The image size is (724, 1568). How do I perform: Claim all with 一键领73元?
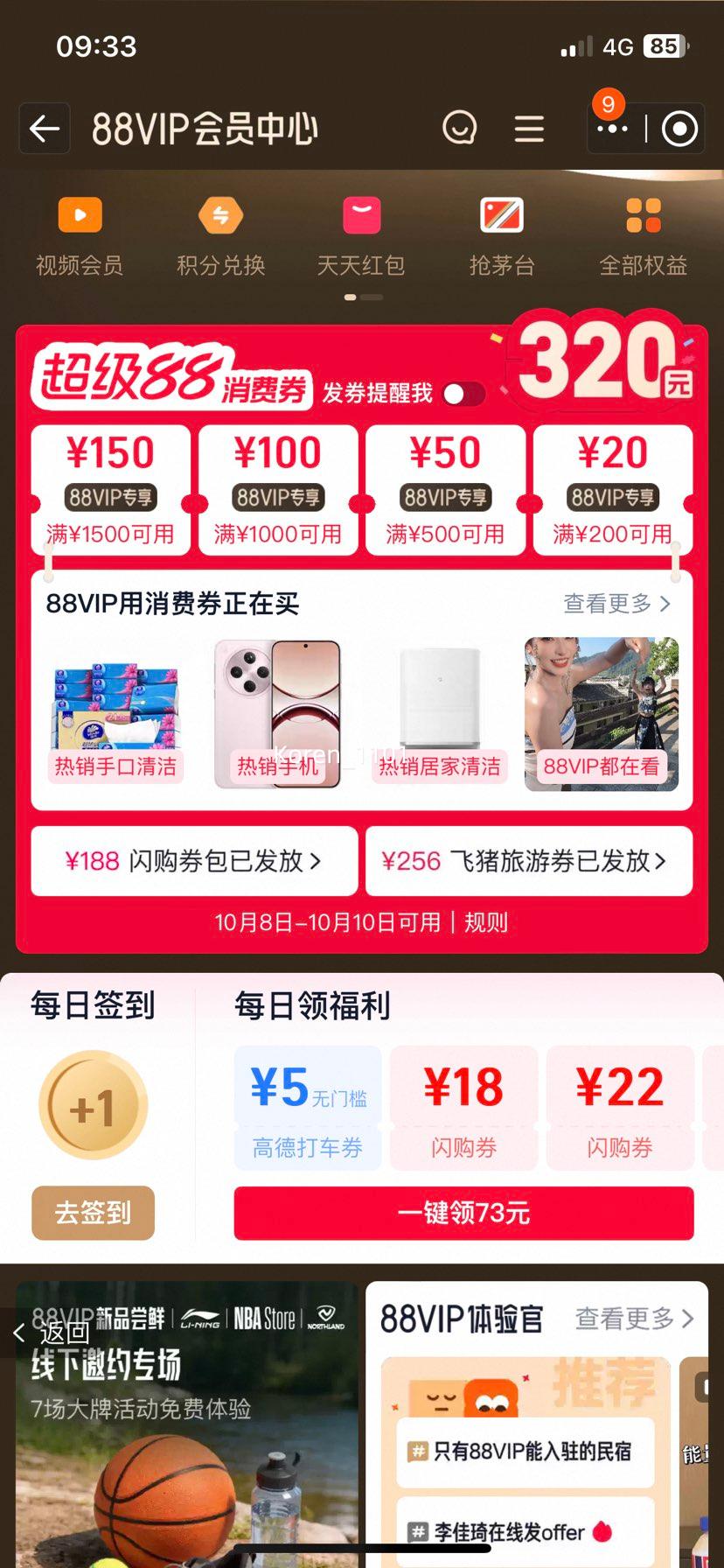click(463, 1213)
